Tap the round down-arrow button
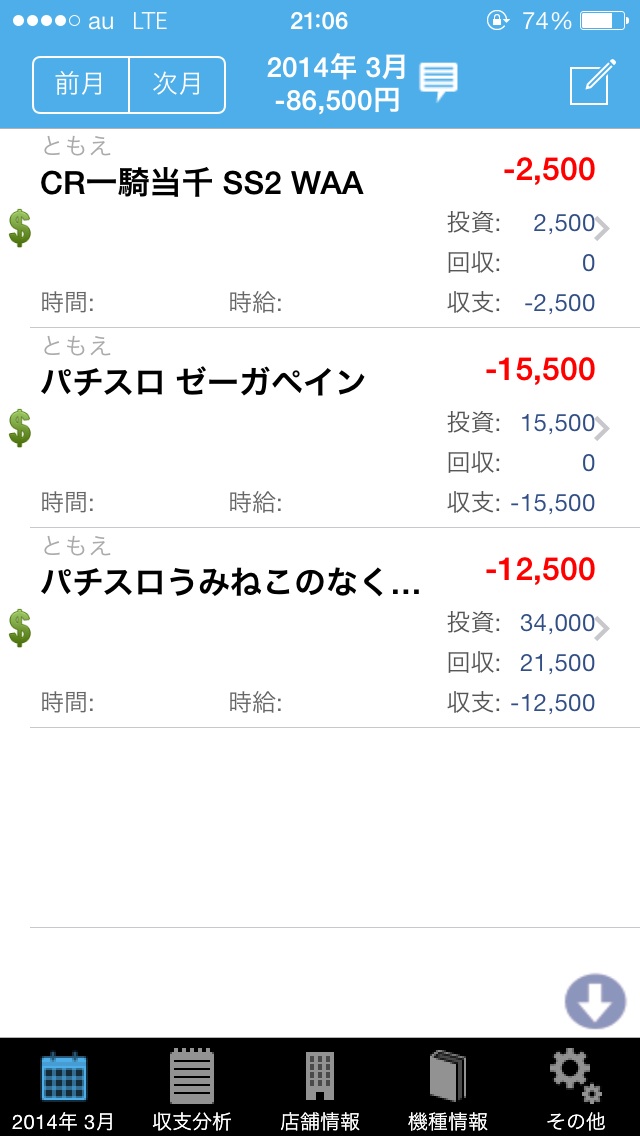Screen dimensions: 640x1136 595,1001
